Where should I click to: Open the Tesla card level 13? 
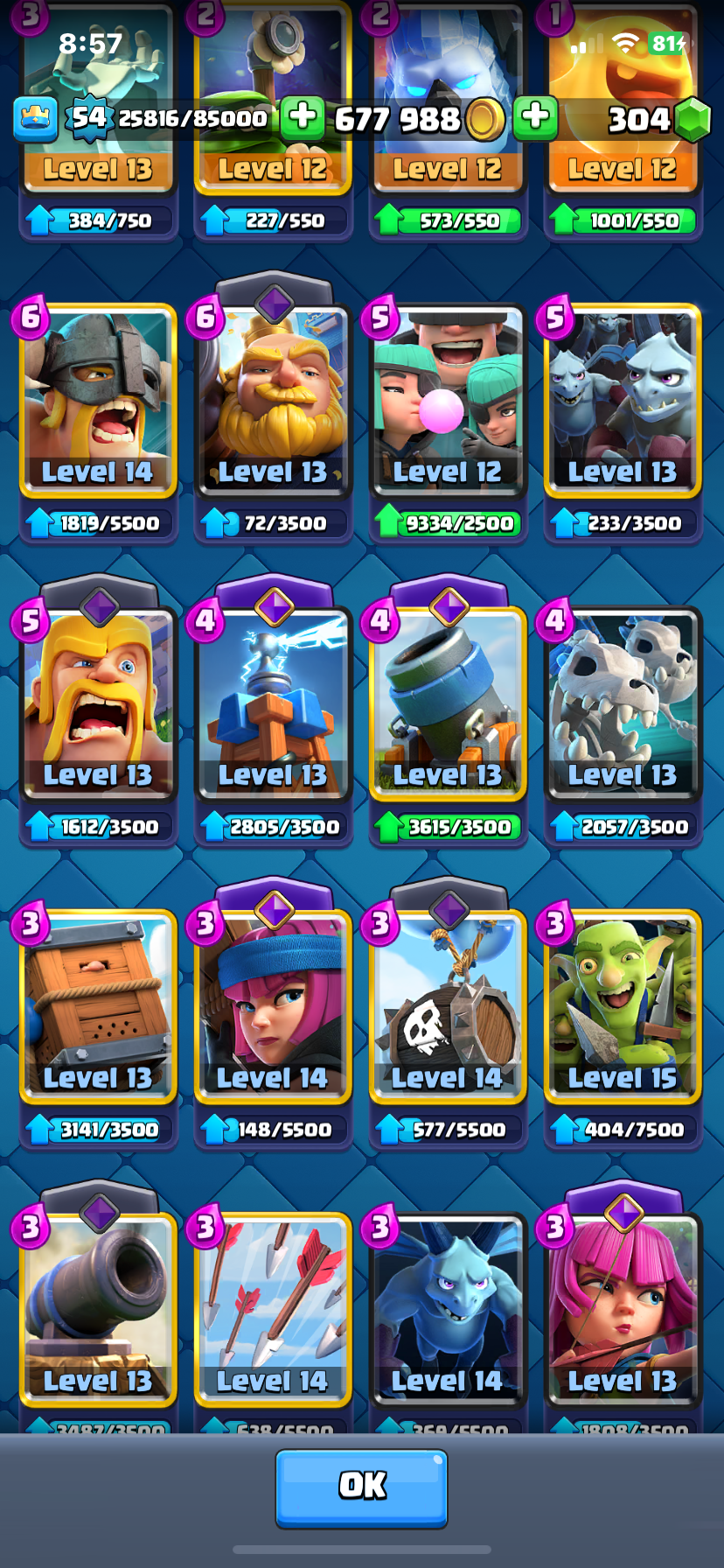(x=273, y=704)
